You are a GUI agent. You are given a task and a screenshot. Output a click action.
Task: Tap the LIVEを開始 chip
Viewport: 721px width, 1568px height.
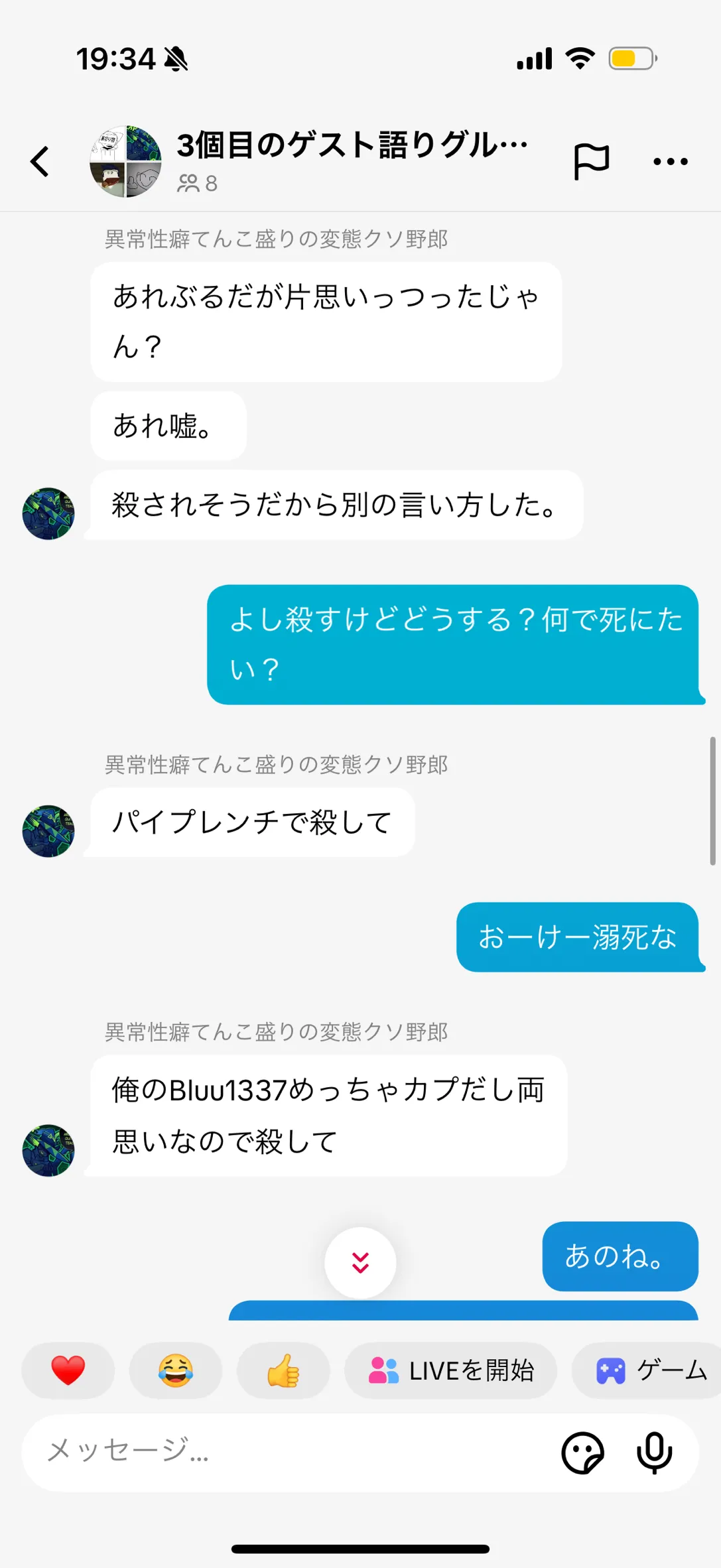tap(450, 1370)
